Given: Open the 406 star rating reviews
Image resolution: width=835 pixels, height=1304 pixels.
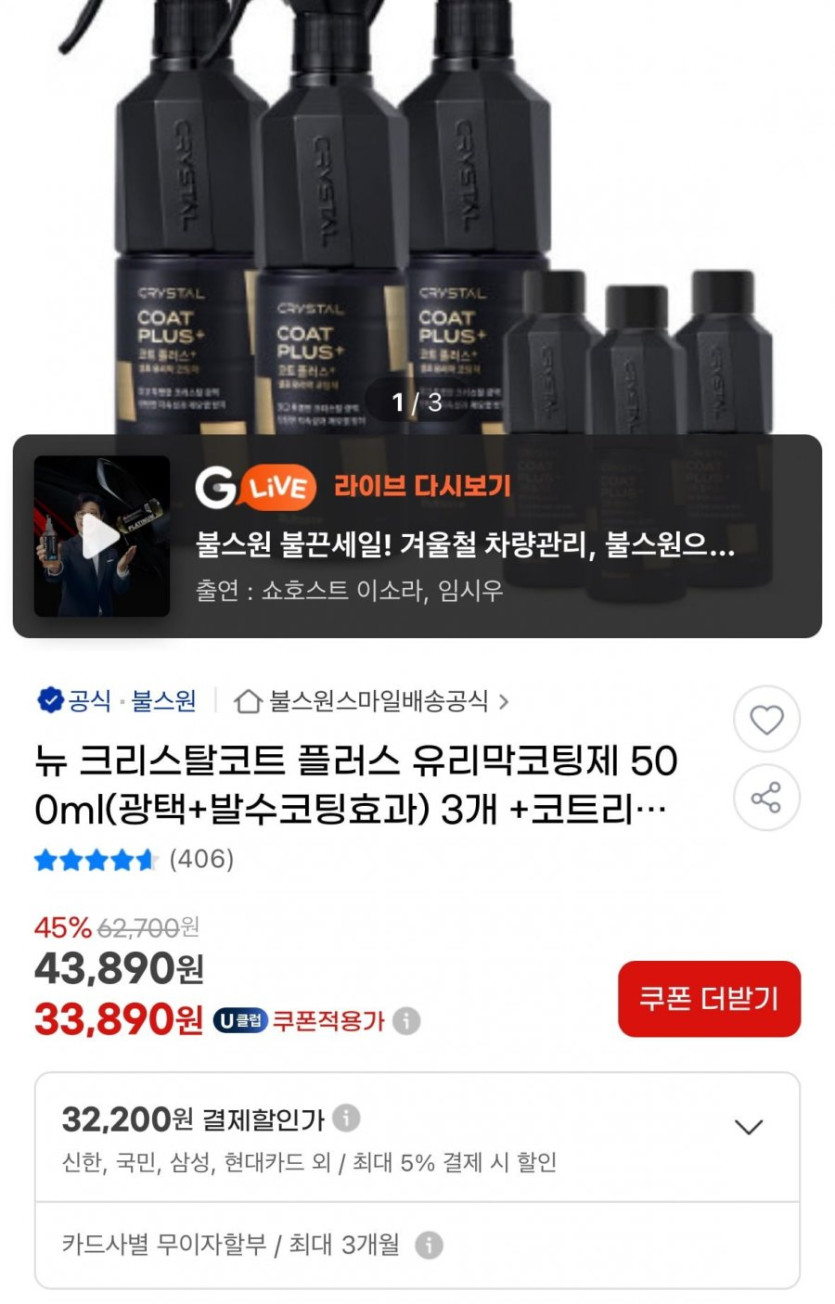Looking at the screenshot, I should coord(135,859).
